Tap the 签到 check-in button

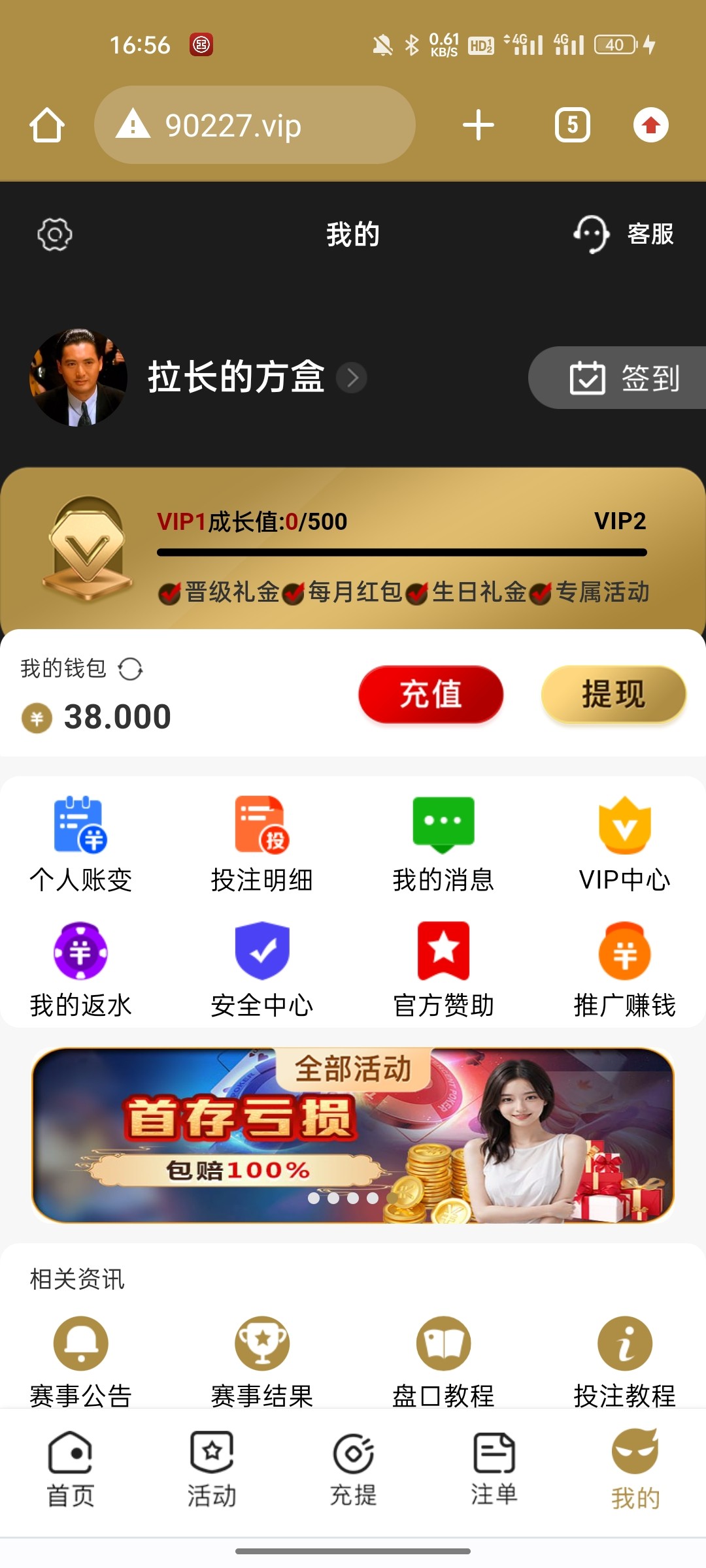[x=623, y=378]
